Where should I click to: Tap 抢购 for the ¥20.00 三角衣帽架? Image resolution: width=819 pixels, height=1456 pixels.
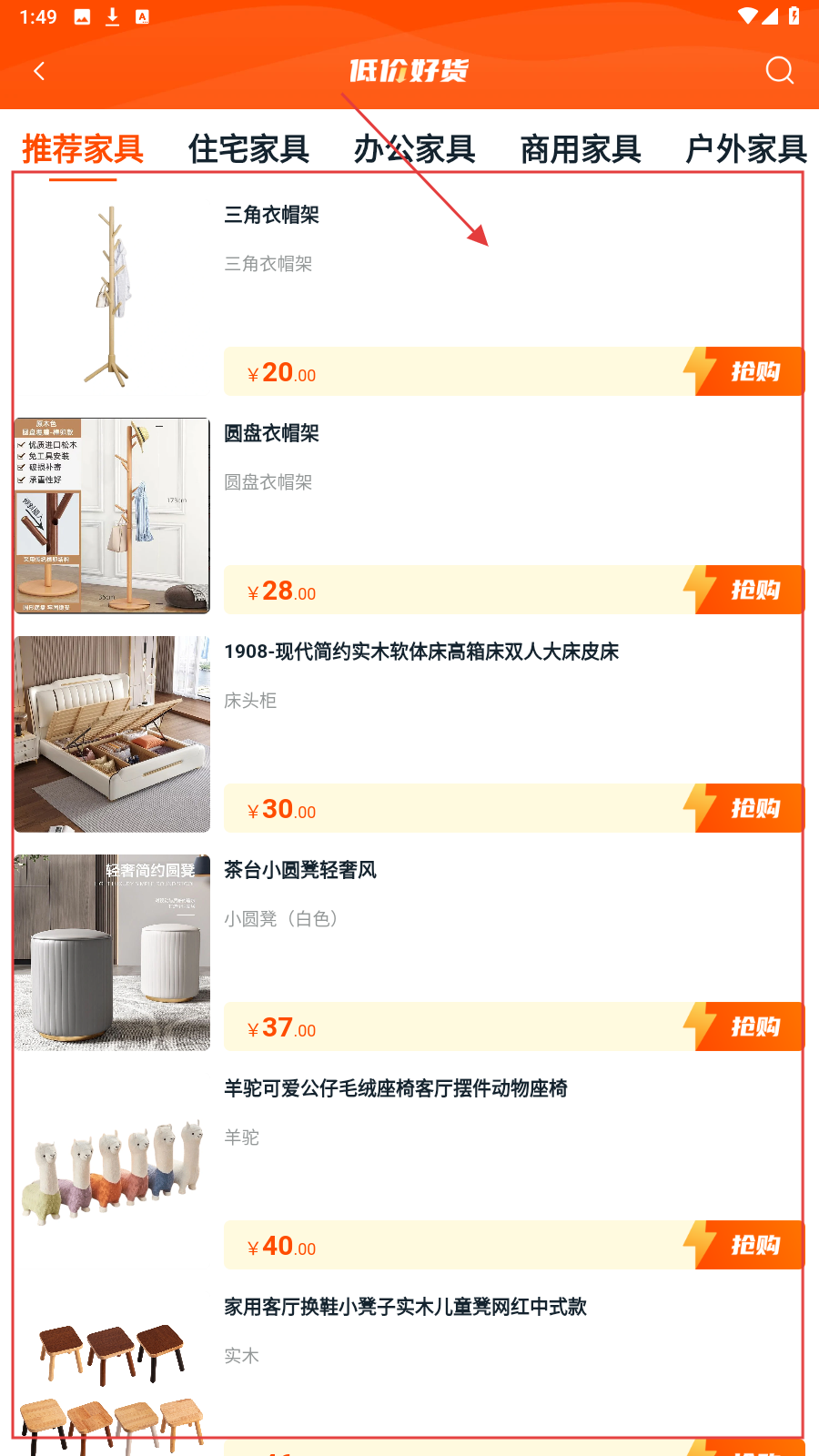pyautogui.click(x=753, y=371)
